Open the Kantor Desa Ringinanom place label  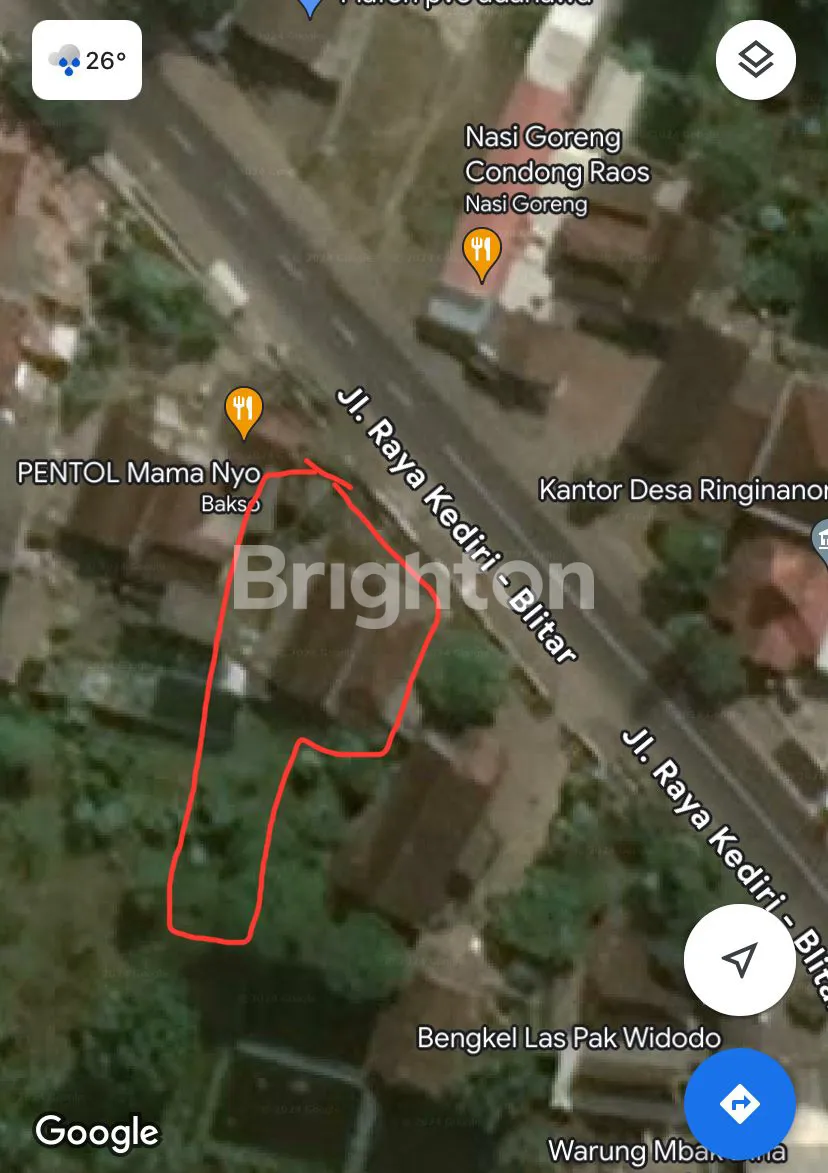click(x=682, y=490)
